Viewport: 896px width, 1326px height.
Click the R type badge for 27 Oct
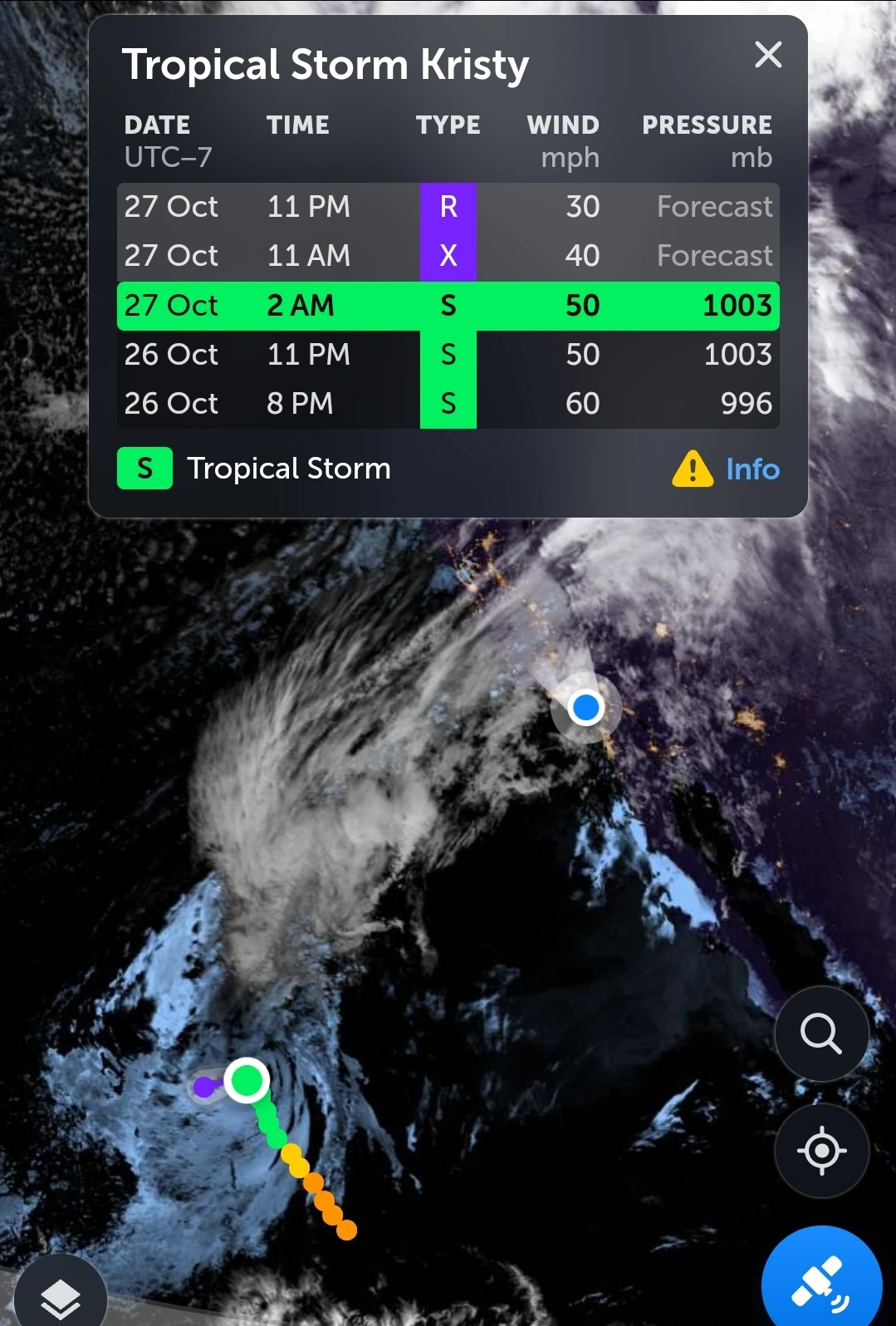pyautogui.click(x=448, y=207)
